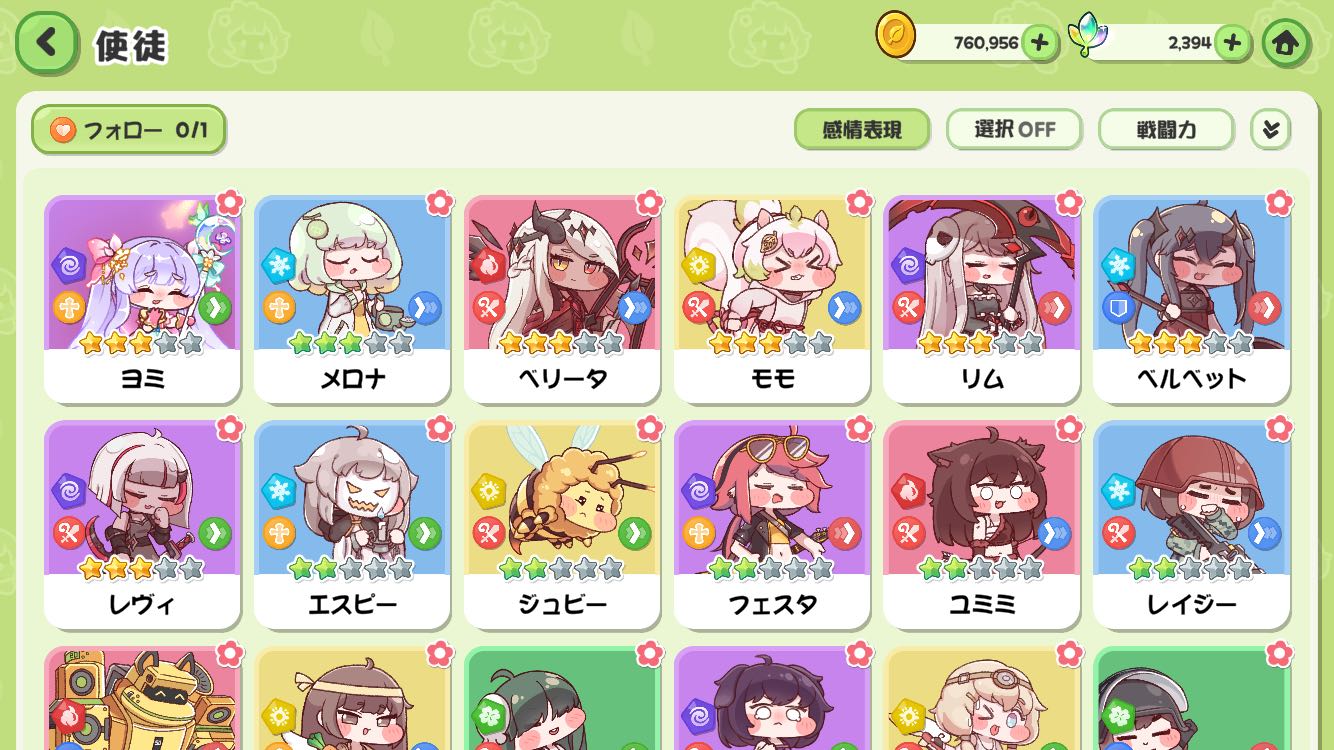Open the フォロー 0/1 button

(x=129, y=130)
